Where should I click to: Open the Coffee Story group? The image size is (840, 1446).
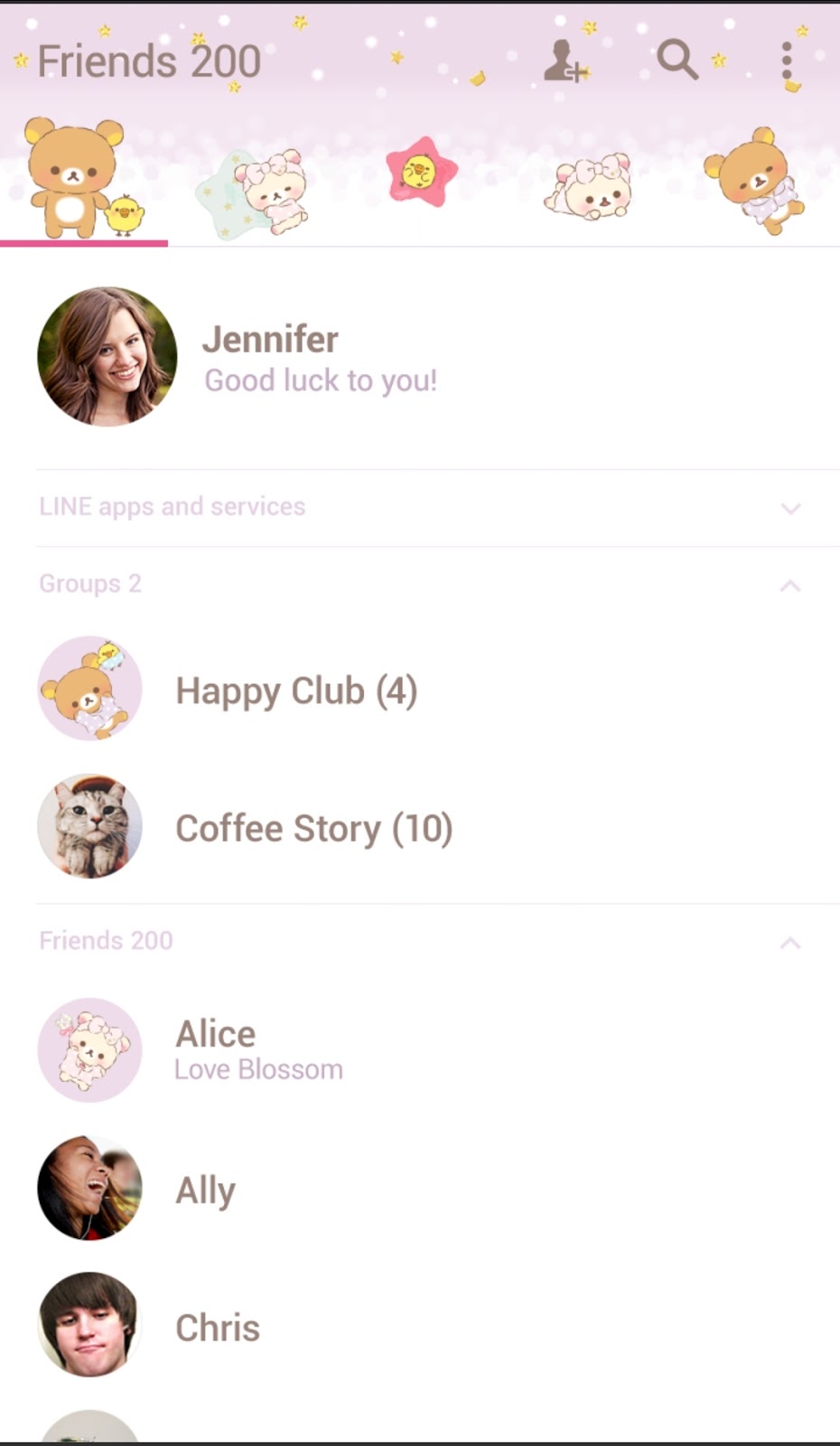313,829
